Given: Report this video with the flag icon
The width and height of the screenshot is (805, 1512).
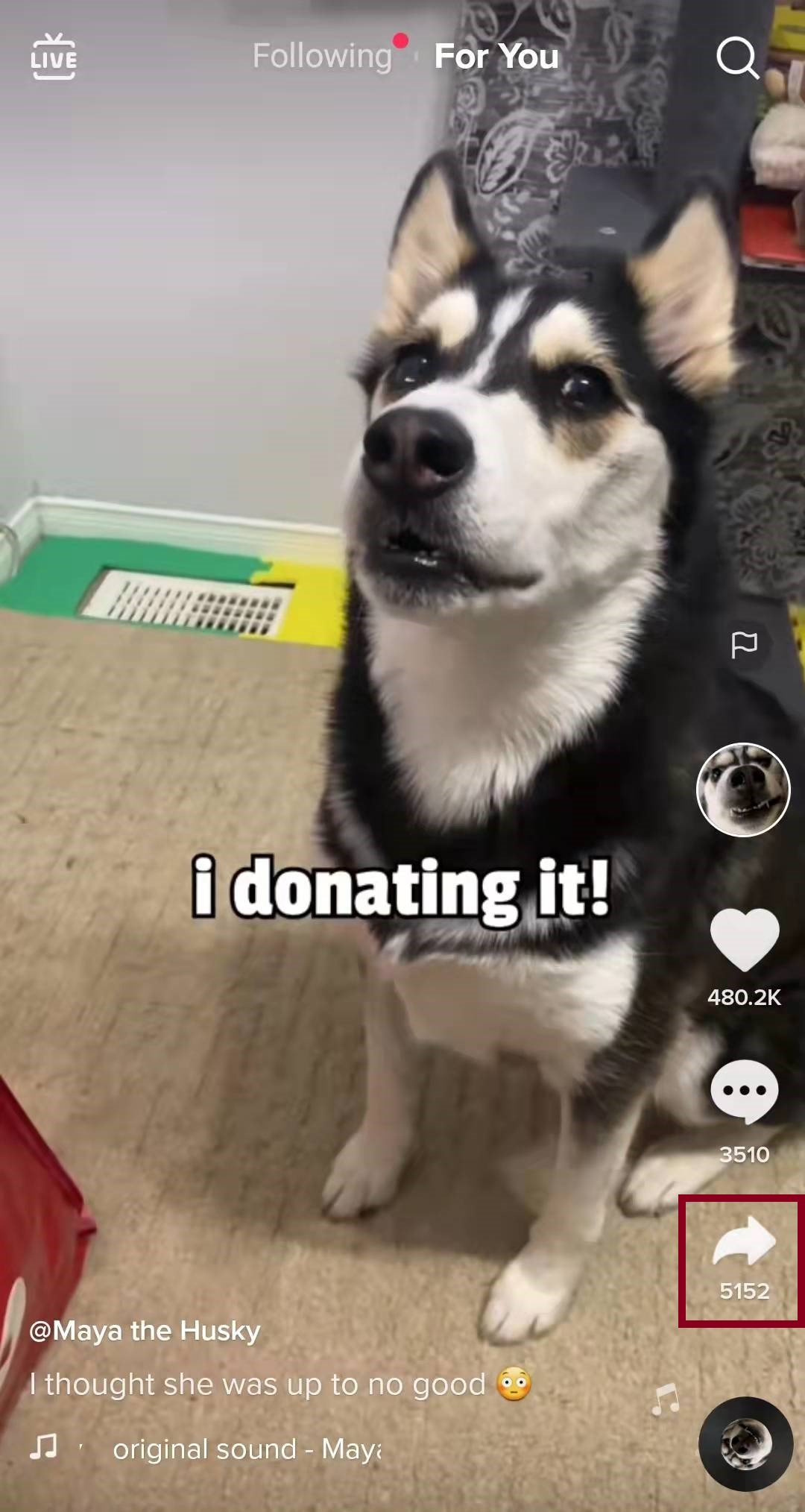Looking at the screenshot, I should [x=744, y=644].
